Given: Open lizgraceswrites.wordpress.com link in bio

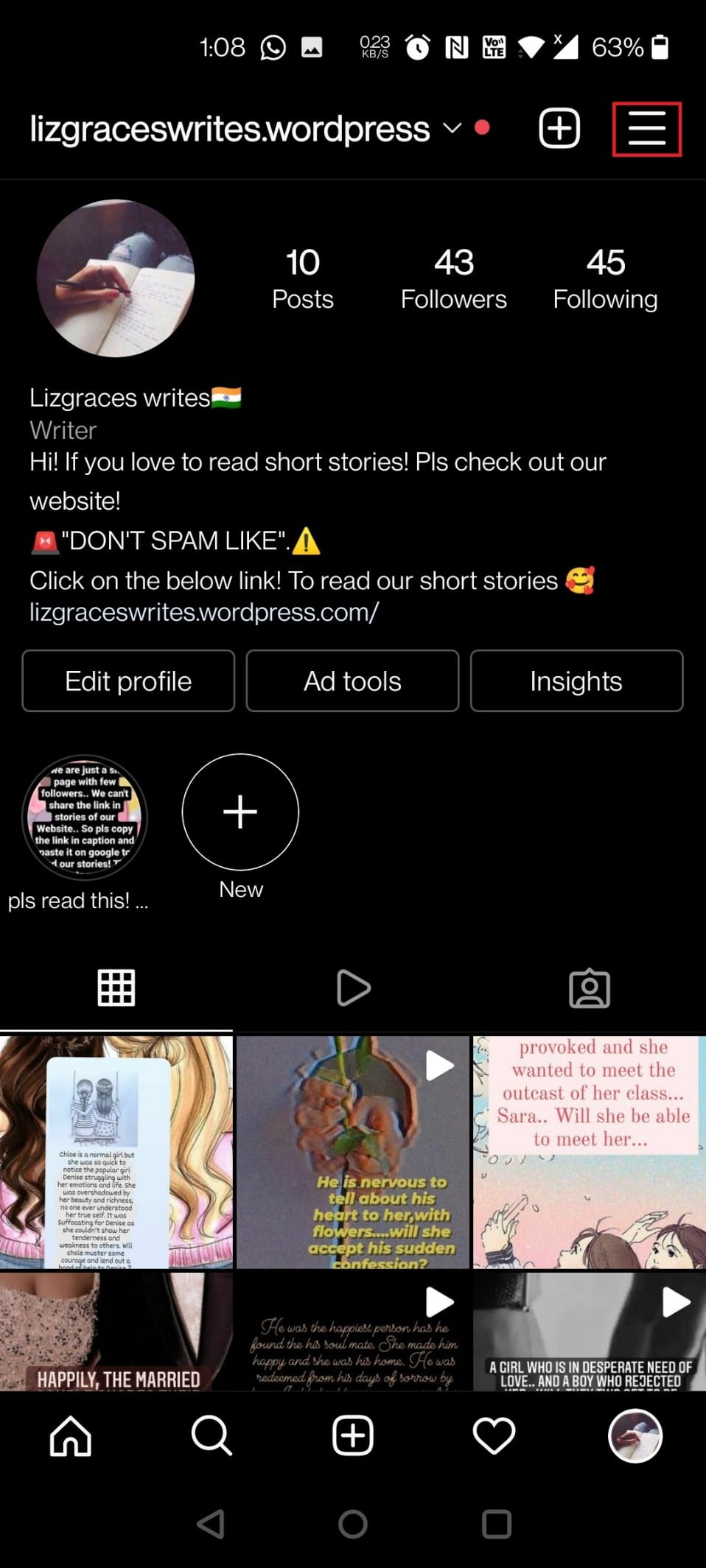Looking at the screenshot, I should (x=204, y=612).
